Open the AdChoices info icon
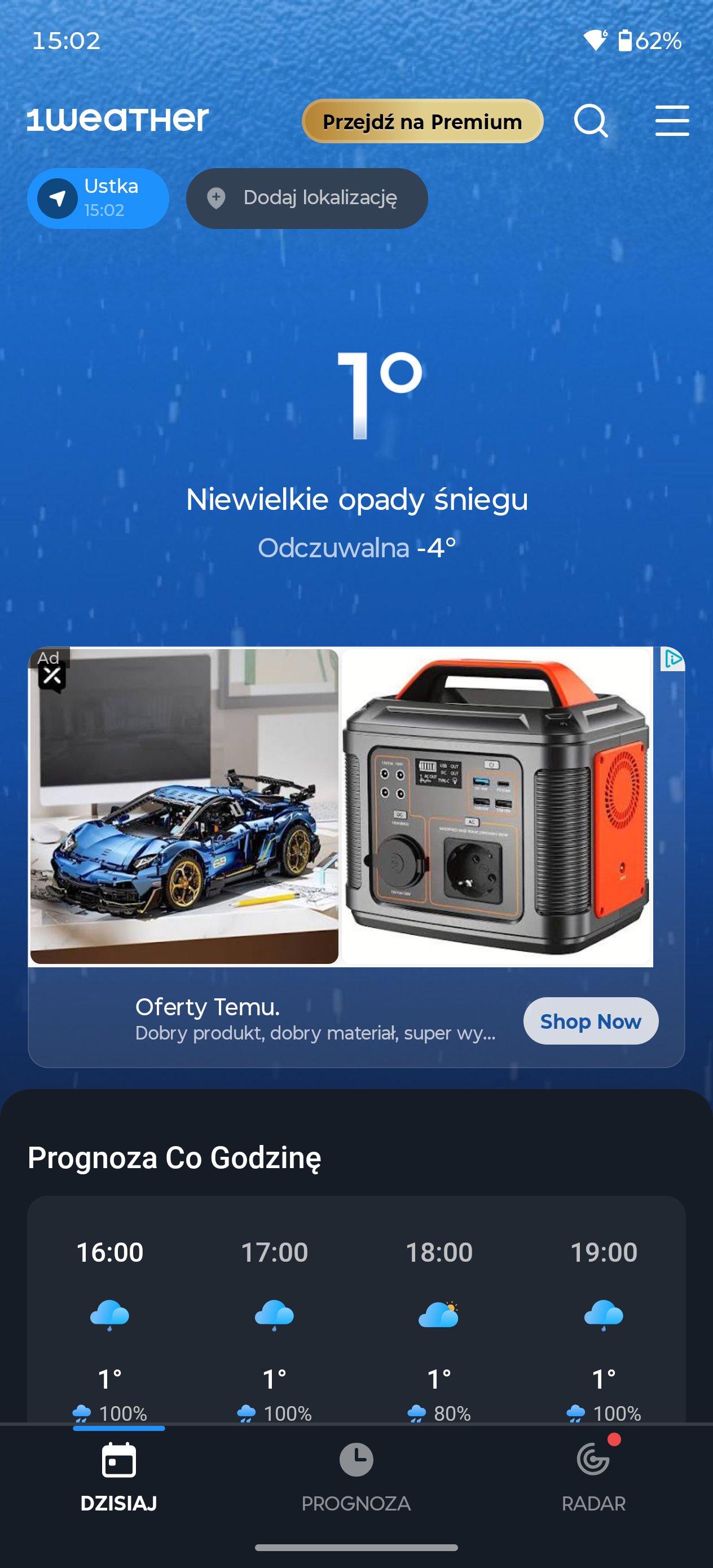The width and height of the screenshot is (713, 1568). coord(672,659)
